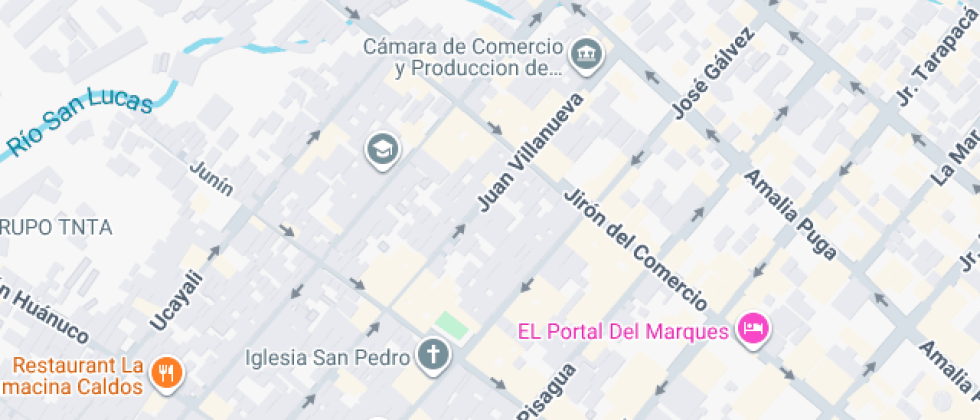View EL Portal Del Marques hotel pin
Image resolution: width=980 pixels, height=420 pixels.
(x=752, y=328)
